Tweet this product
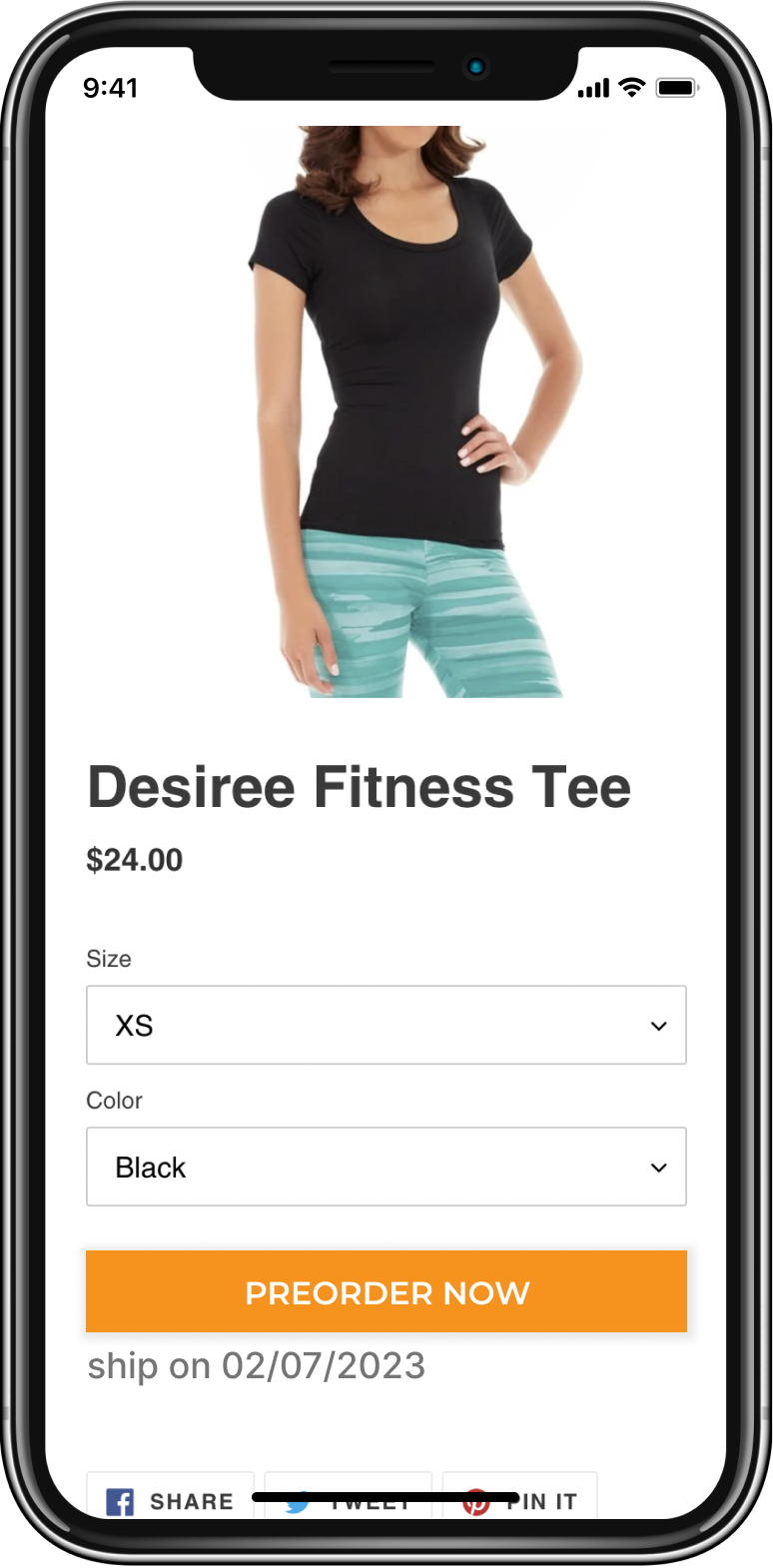The image size is (773, 1568). tap(348, 1499)
